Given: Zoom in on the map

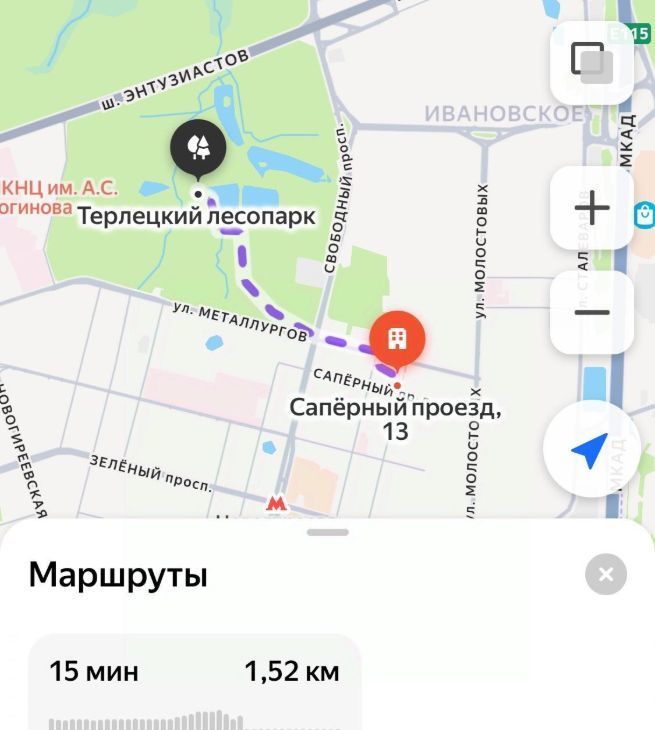Looking at the screenshot, I should click(x=592, y=208).
